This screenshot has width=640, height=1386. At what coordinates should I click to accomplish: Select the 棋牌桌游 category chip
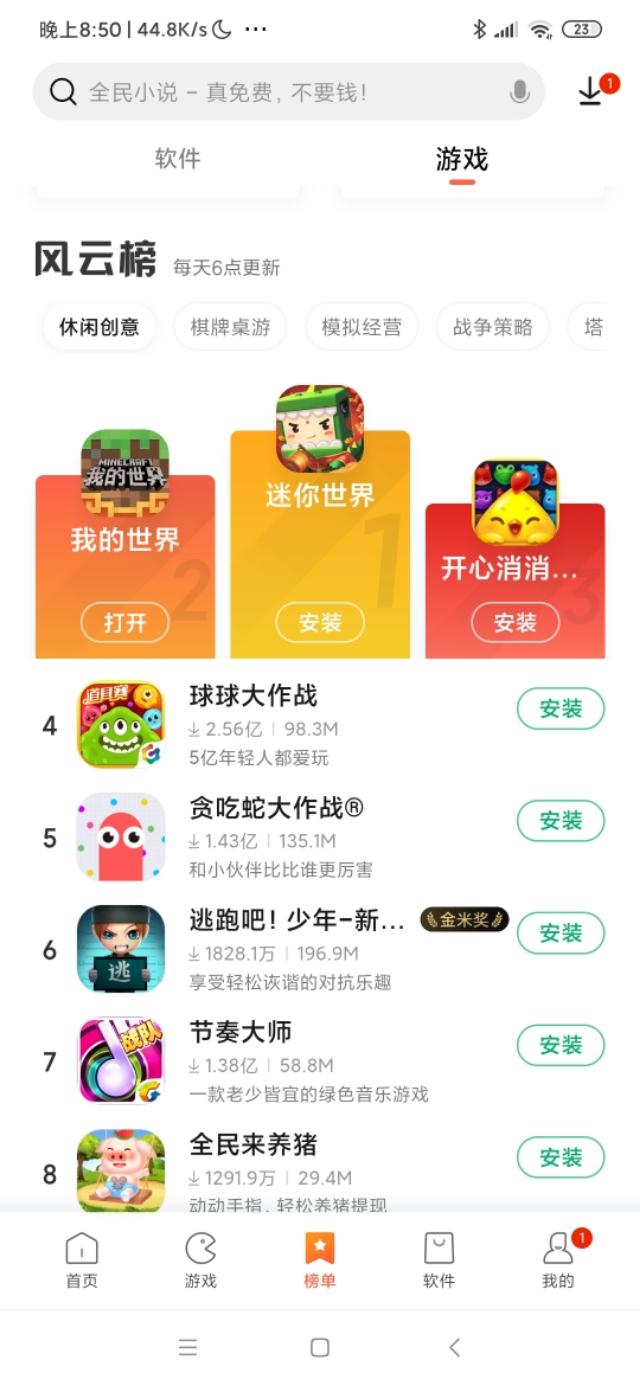(230, 327)
